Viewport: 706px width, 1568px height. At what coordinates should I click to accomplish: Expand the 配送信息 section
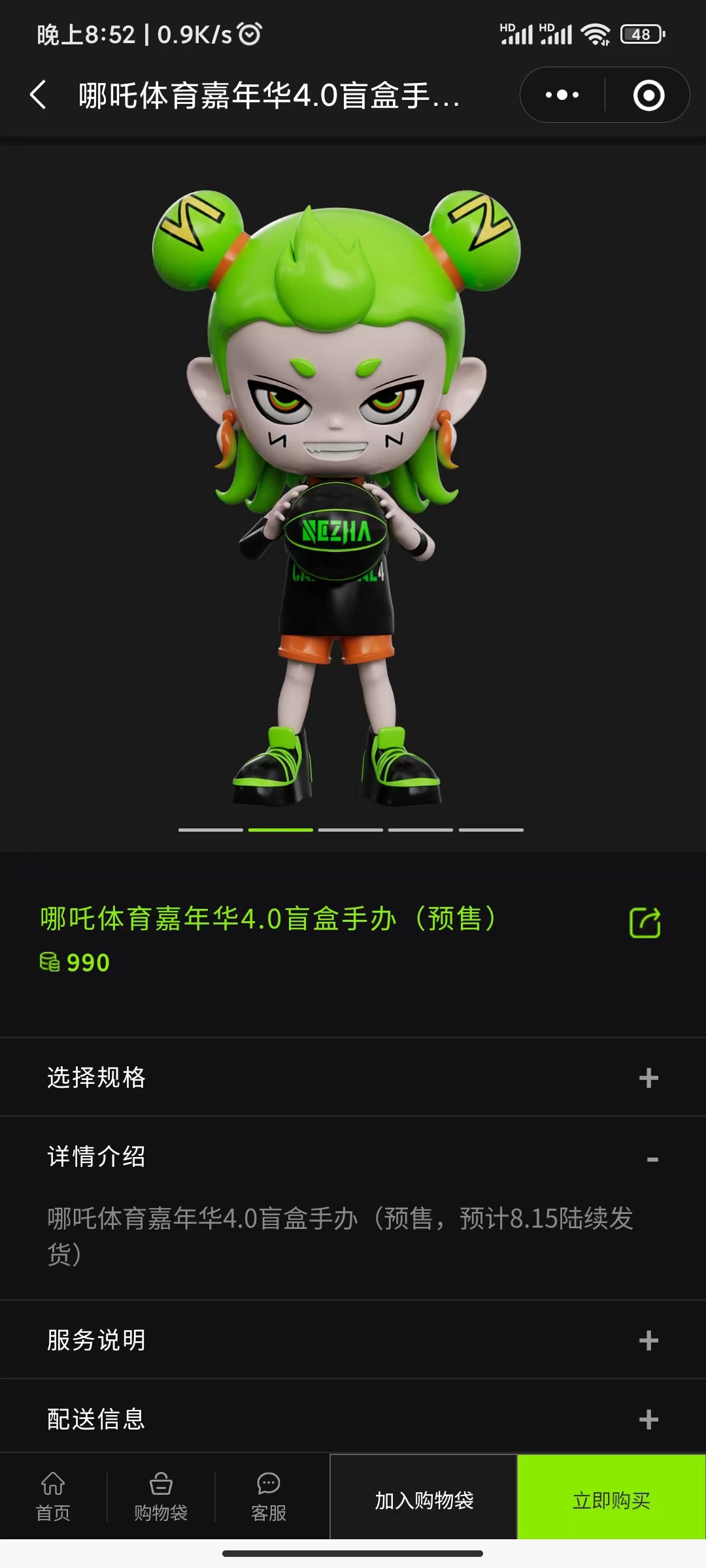(353, 1418)
